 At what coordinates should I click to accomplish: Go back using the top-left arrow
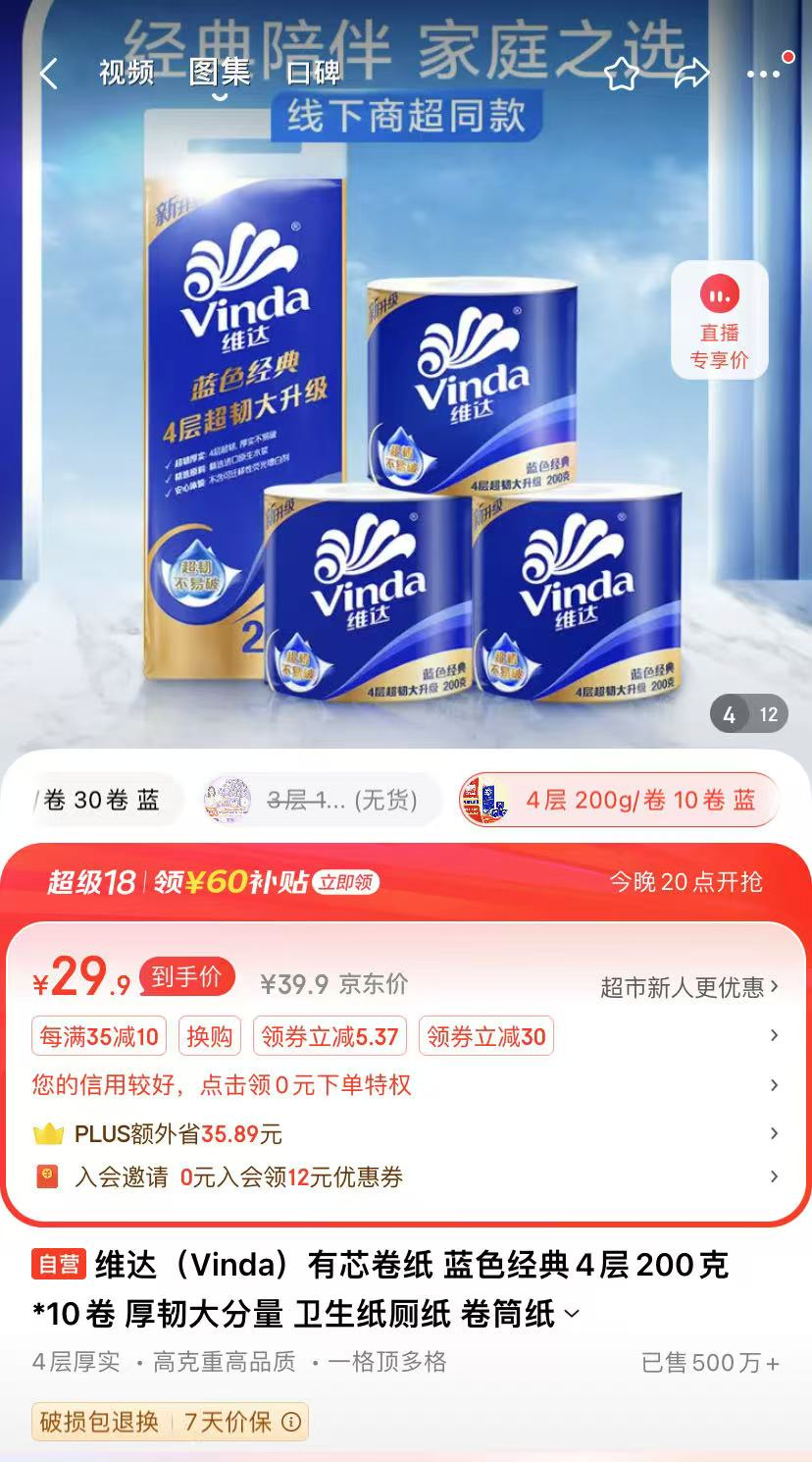[49, 73]
